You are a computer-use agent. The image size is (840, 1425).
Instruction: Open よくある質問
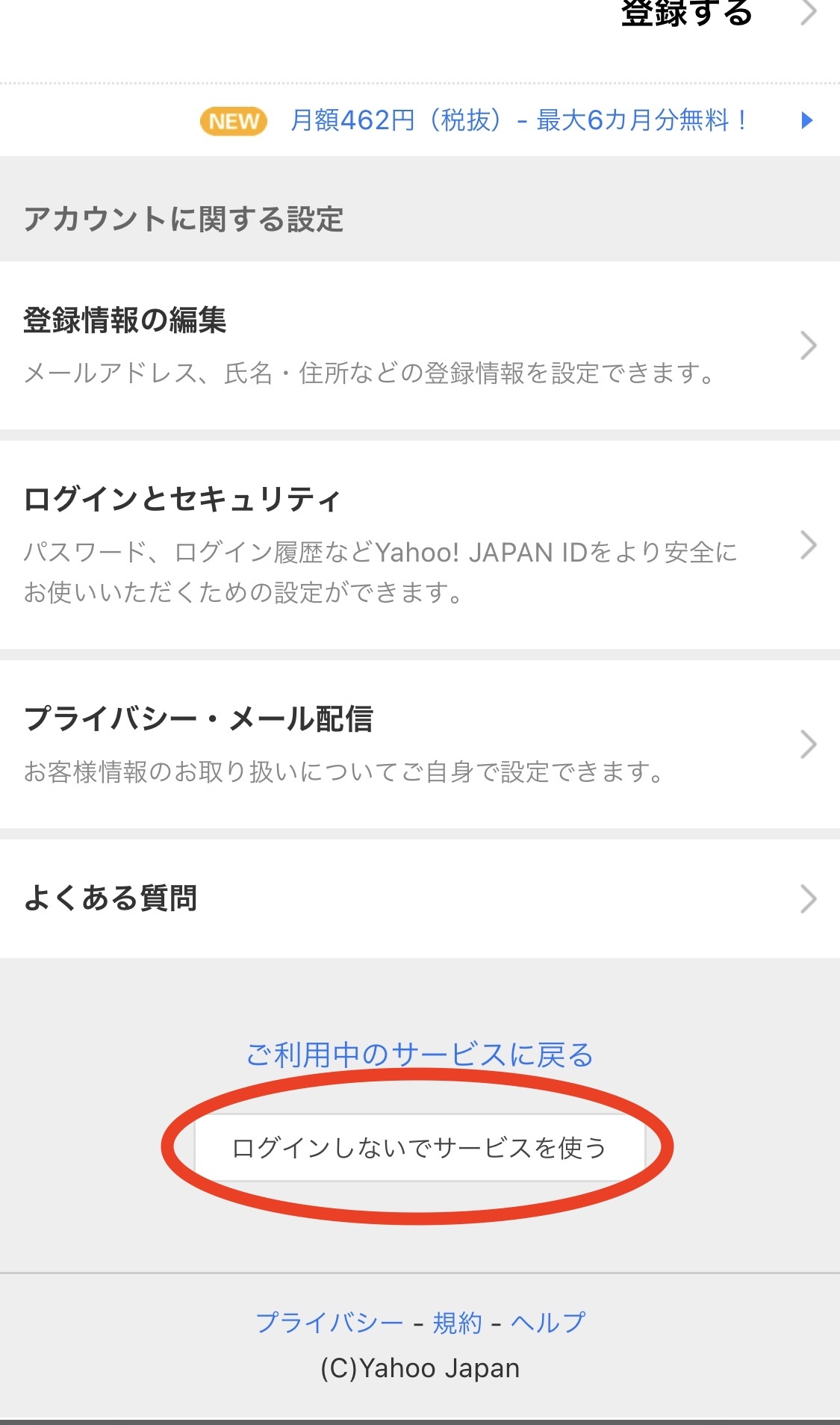pyautogui.click(x=420, y=898)
